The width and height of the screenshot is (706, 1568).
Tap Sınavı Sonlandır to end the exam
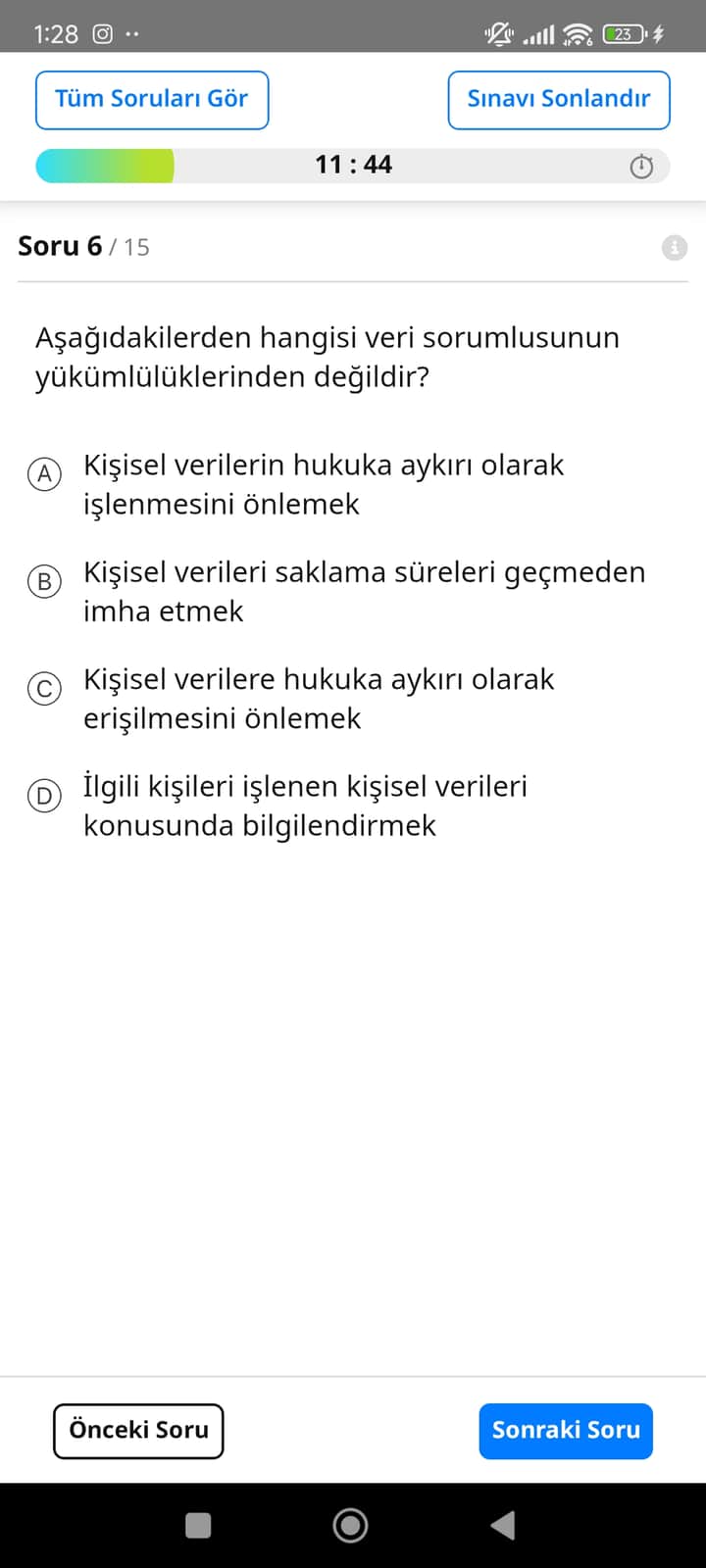558,100
